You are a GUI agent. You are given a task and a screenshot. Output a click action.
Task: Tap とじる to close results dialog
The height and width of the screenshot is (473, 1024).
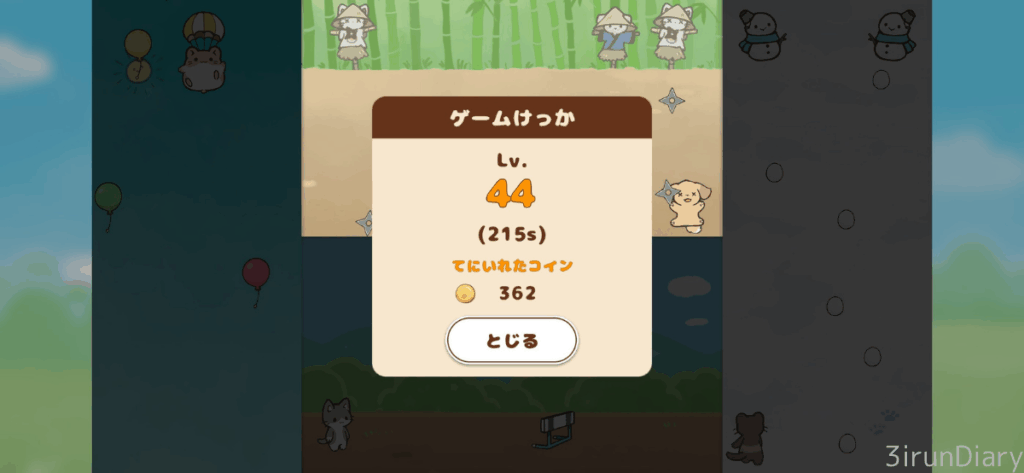[511, 341]
